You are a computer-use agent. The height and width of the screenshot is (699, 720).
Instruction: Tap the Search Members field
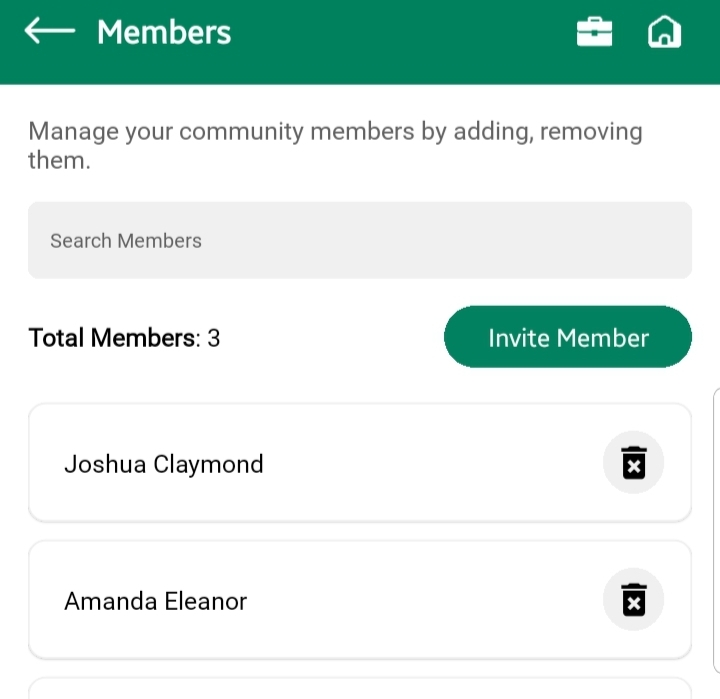coord(359,240)
